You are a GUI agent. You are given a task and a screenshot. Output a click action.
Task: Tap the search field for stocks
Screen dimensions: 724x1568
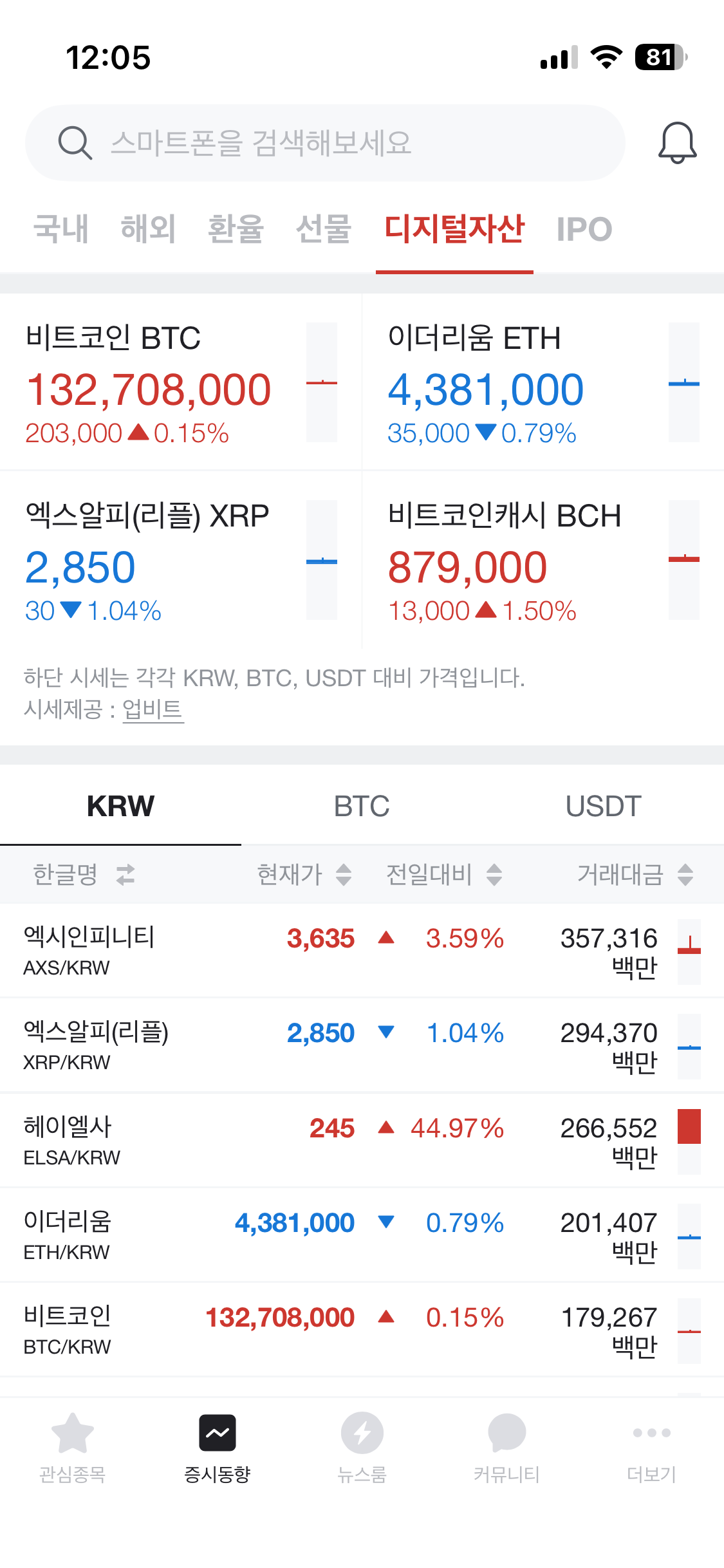(x=325, y=143)
